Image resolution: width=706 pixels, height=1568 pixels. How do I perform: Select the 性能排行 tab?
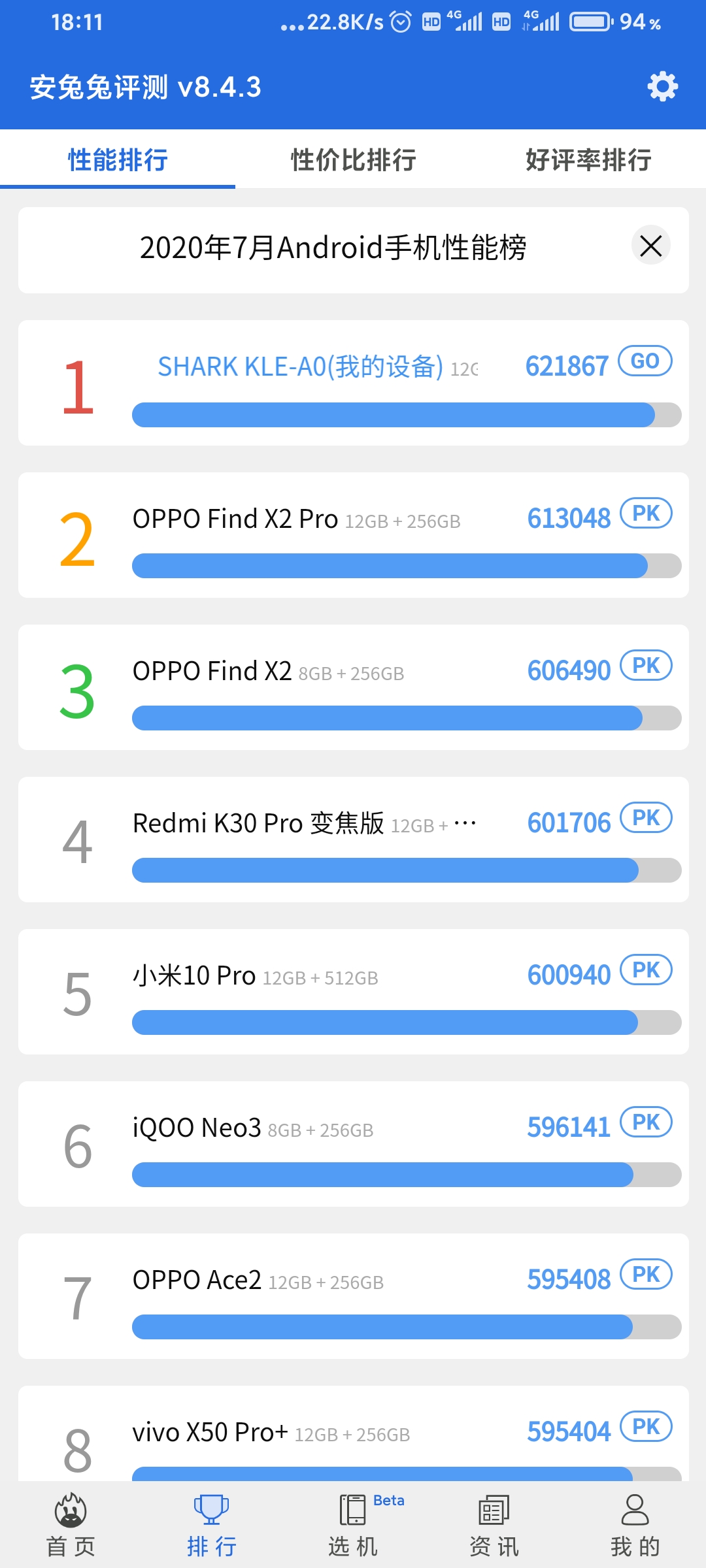tap(118, 160)
